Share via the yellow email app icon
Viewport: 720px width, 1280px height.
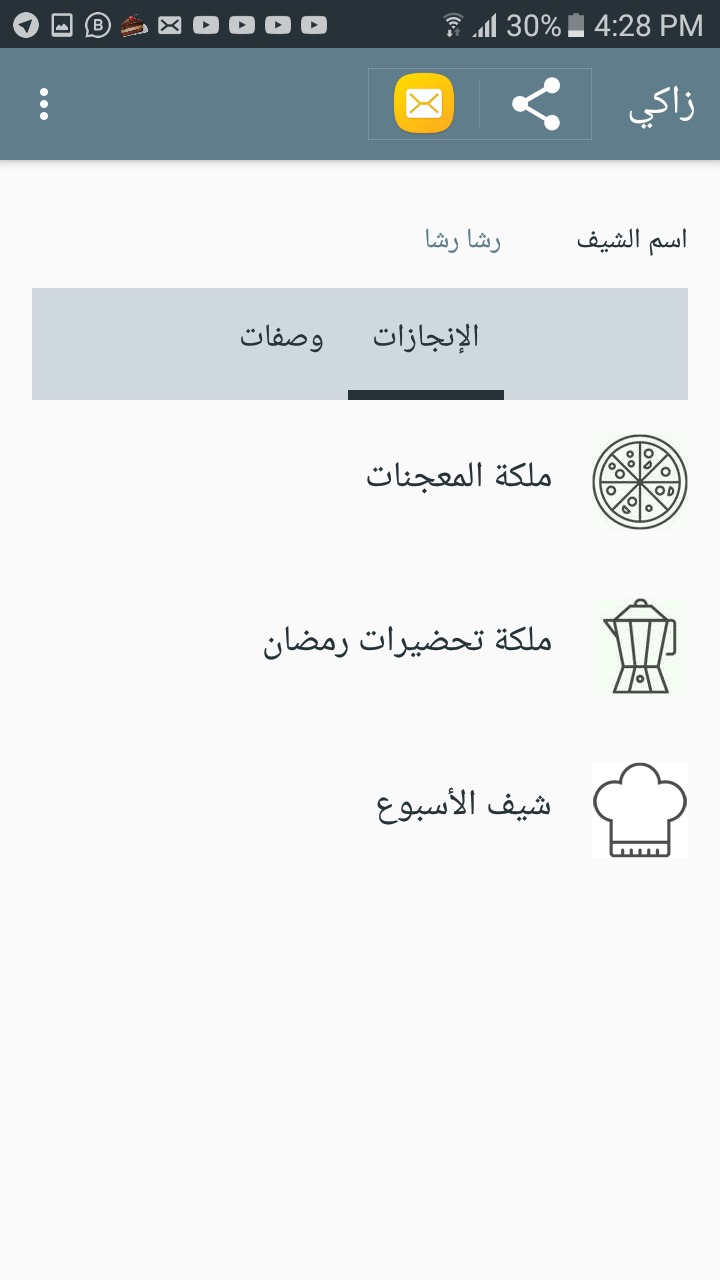tap(424, 104)
